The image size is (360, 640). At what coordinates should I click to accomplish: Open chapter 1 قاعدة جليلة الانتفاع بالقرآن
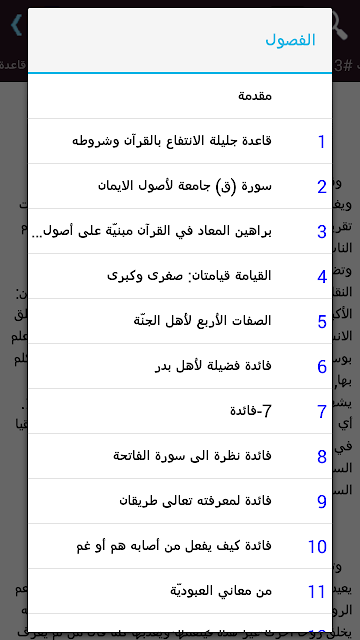click(x=180, y=142)
